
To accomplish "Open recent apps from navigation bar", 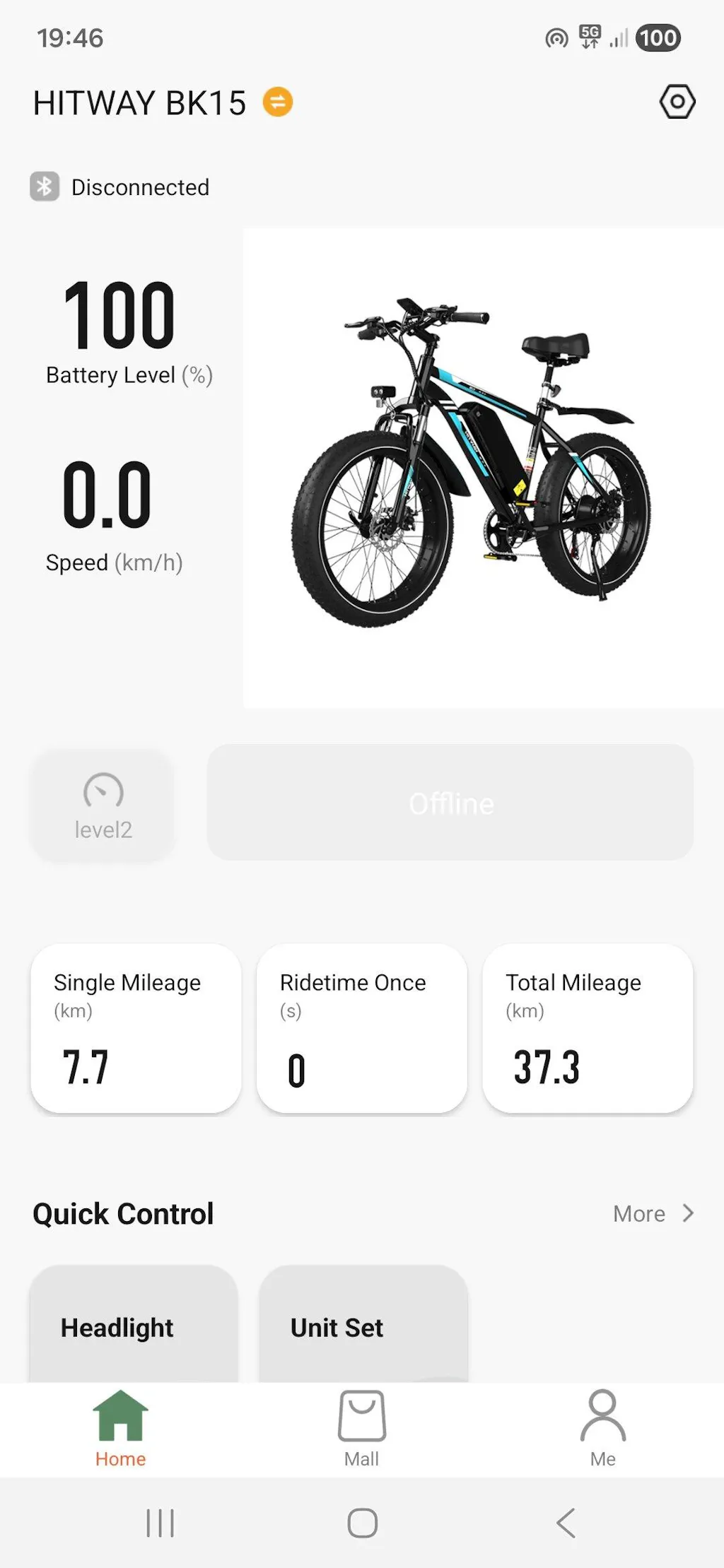I will (160, 1523).
